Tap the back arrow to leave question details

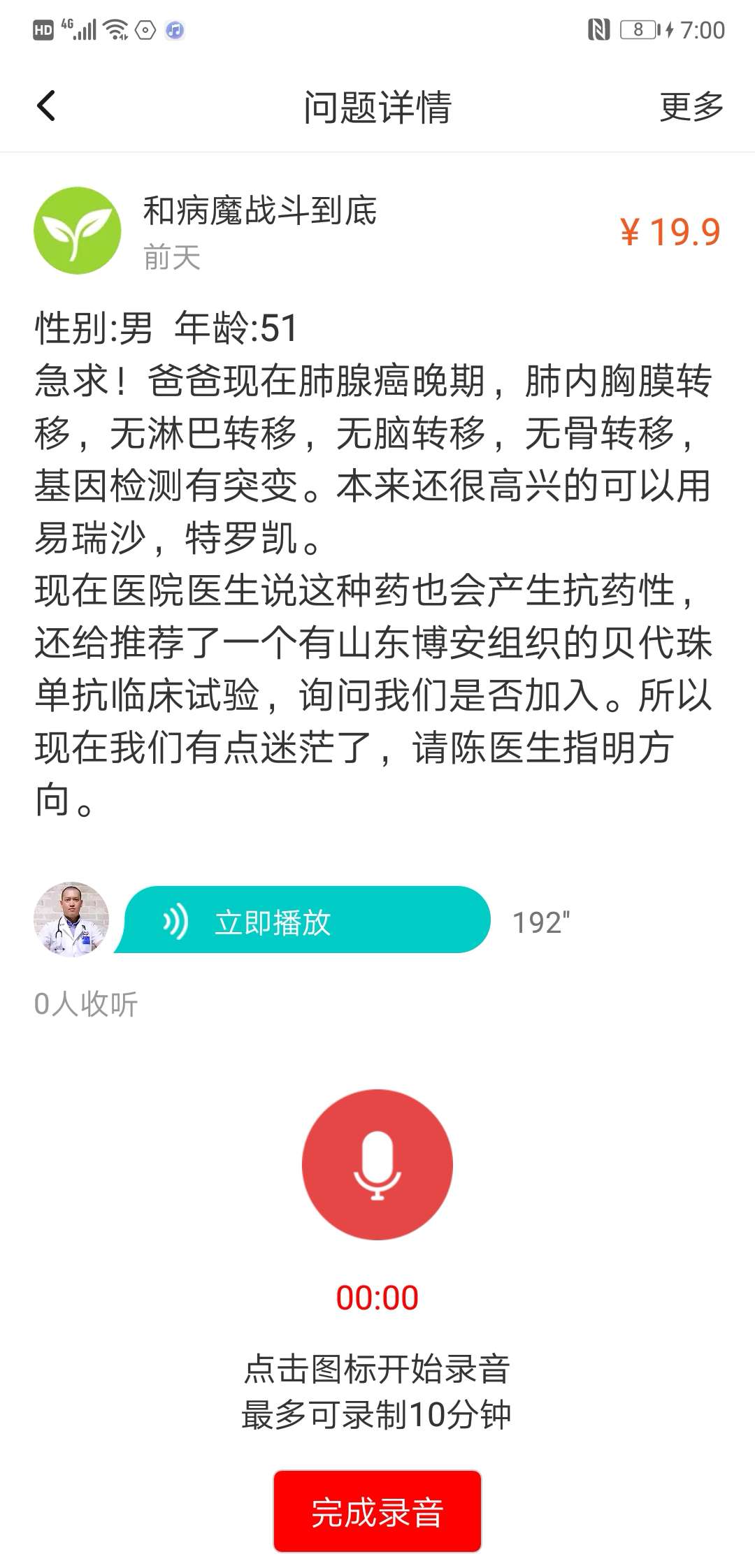44,106
